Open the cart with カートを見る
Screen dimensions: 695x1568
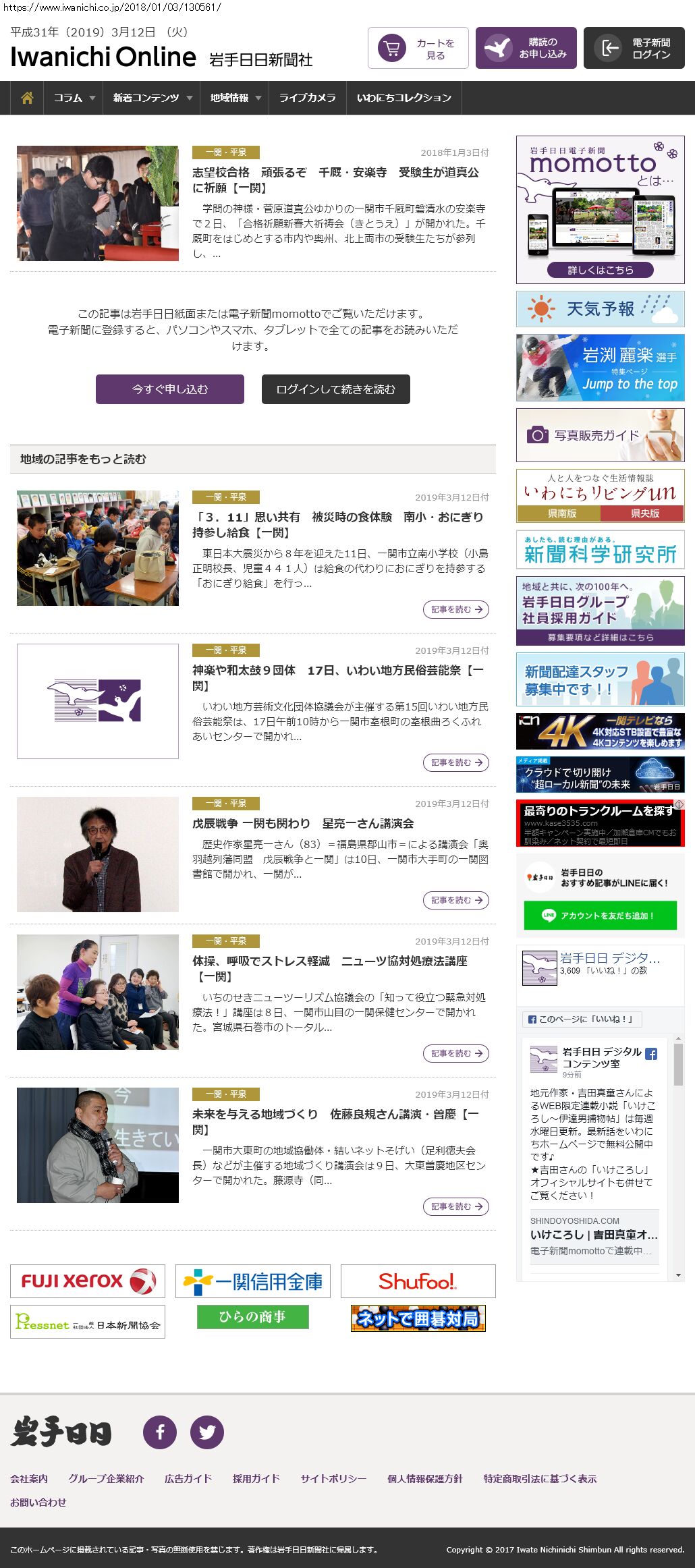pos(418,48)
